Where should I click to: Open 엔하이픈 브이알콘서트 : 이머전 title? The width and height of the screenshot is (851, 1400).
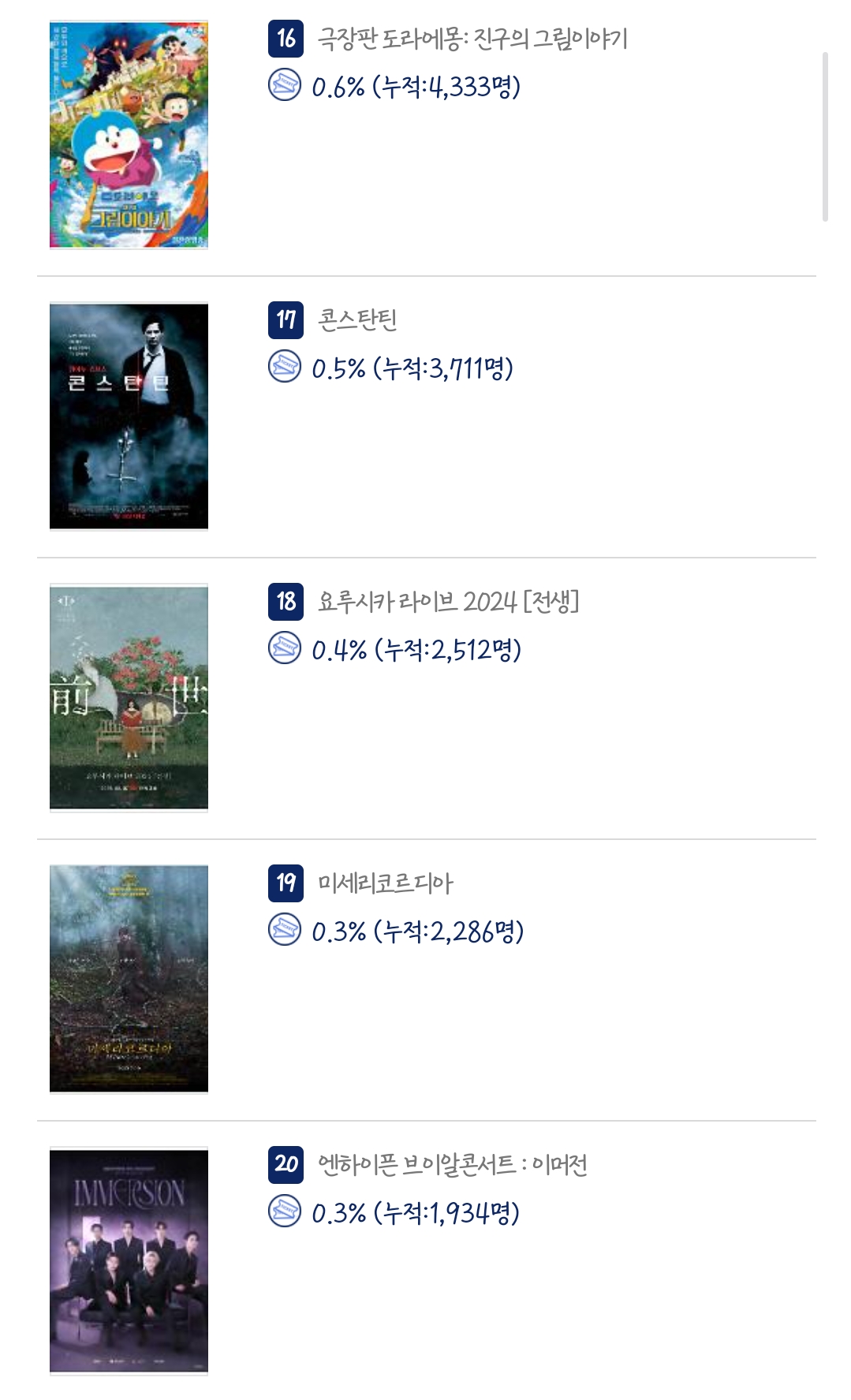tap(452, 1164)
